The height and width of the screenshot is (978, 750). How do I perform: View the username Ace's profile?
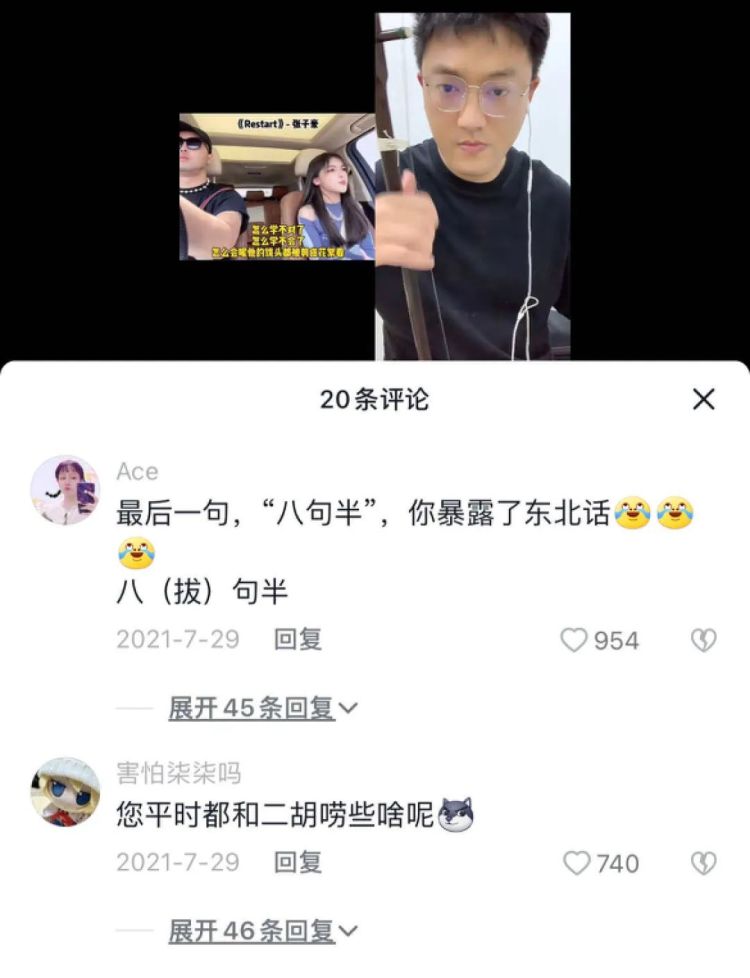click(x=137, y=471)
